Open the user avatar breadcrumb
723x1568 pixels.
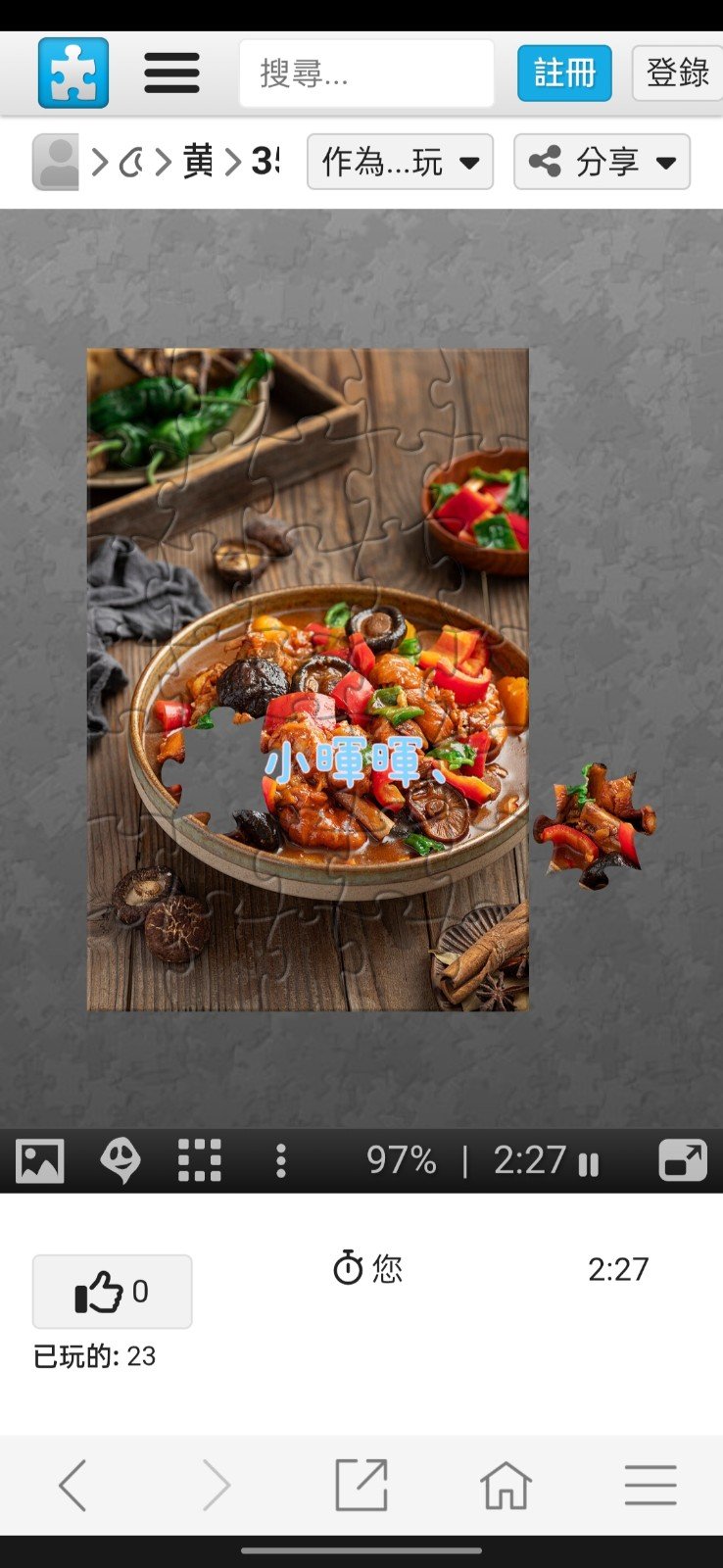(x=56, y=162)
